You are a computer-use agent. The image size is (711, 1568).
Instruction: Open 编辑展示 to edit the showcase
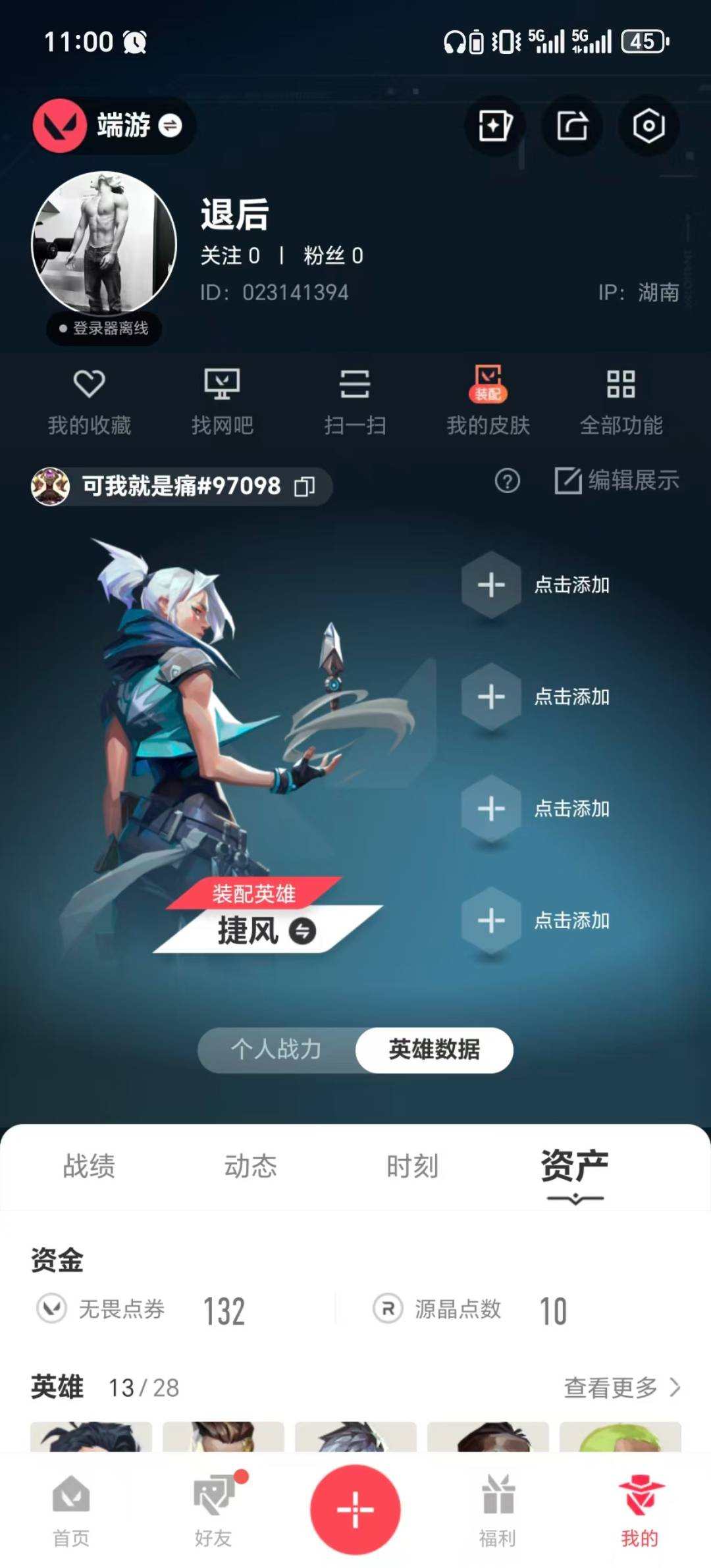pyautogui.click(x=617, y=483)
